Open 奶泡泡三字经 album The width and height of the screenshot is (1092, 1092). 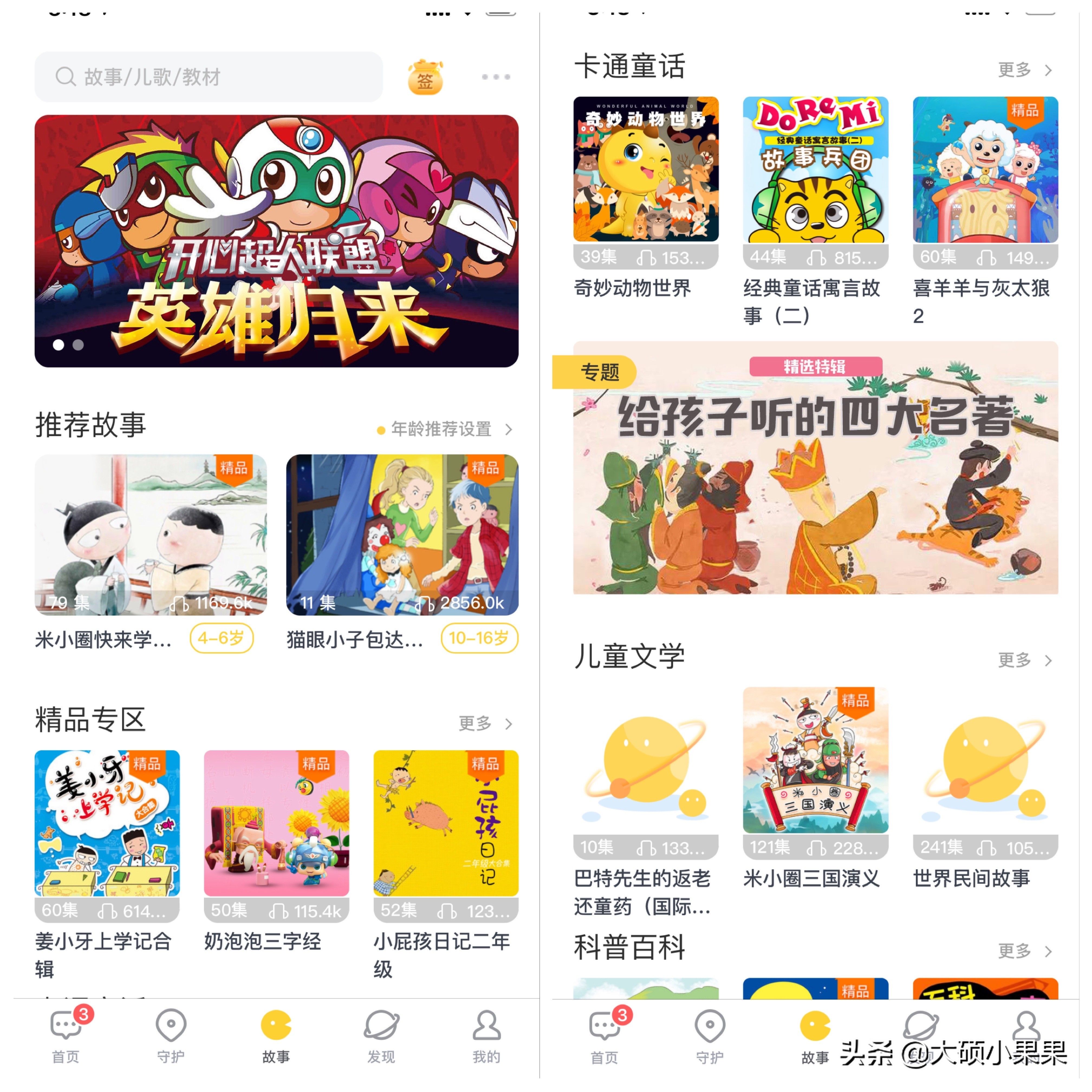277,823
